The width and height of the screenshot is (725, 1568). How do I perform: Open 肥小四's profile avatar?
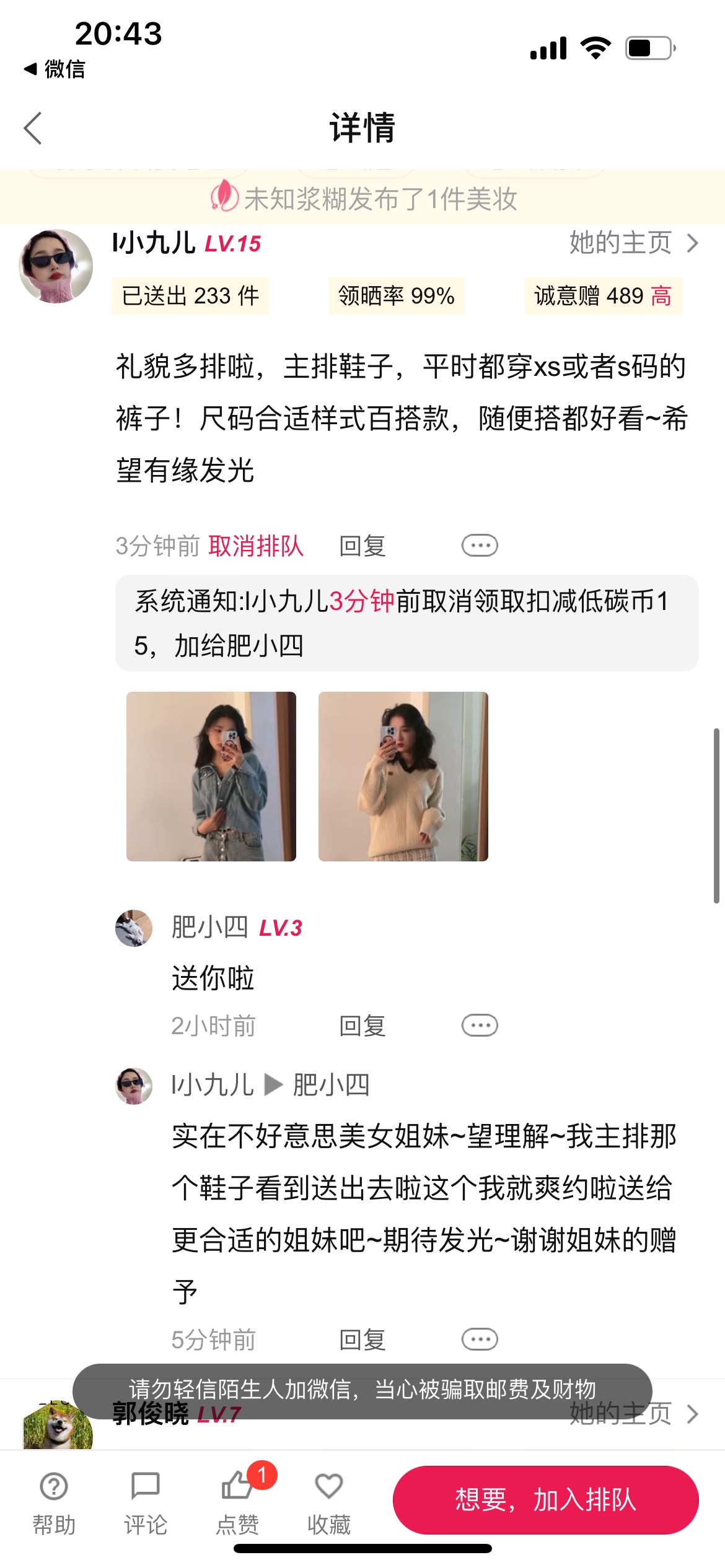pyautogui.click(x=134, y=928)
